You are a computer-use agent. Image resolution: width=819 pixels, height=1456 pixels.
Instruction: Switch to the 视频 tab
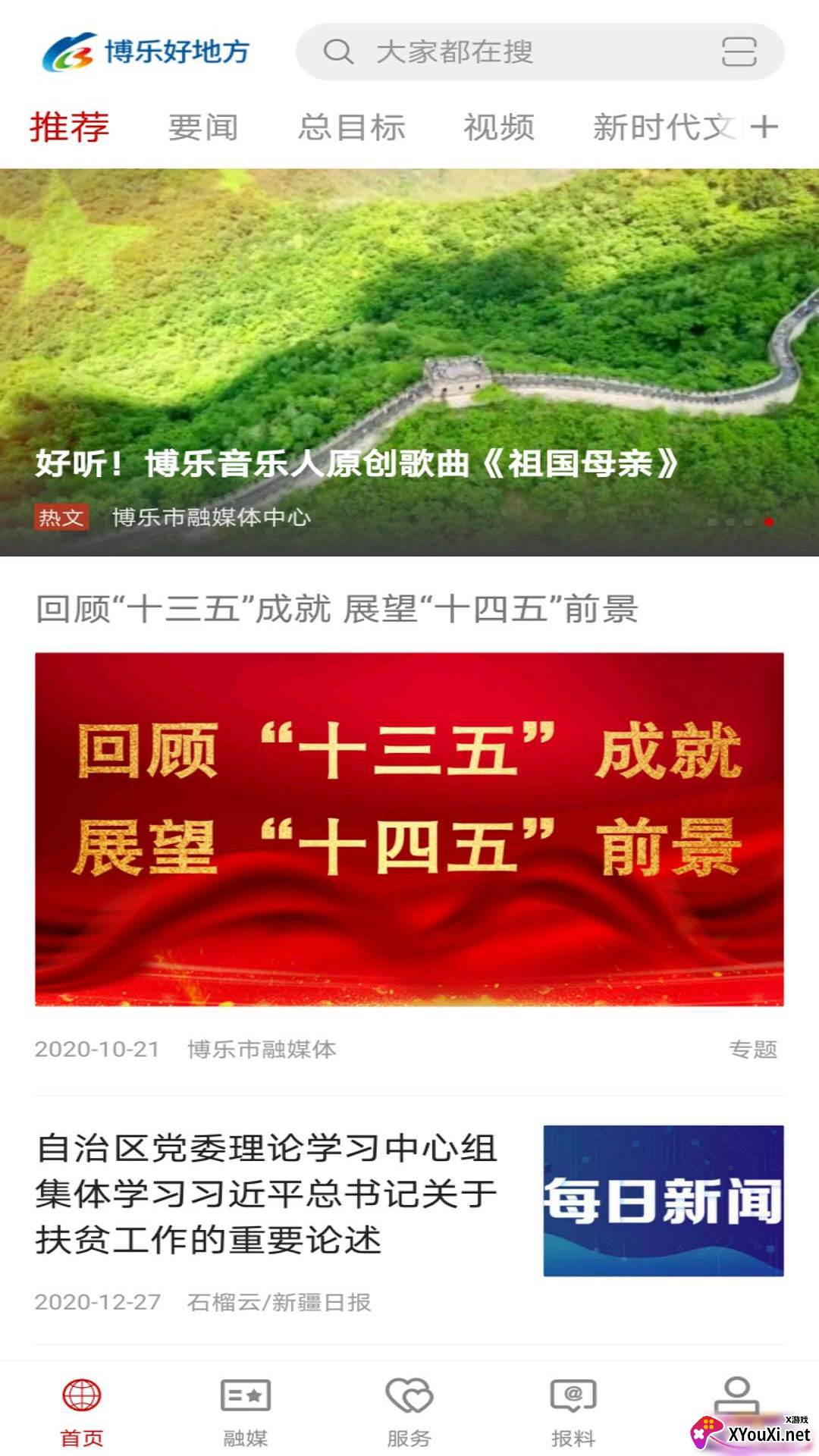[x=499, y=127]
